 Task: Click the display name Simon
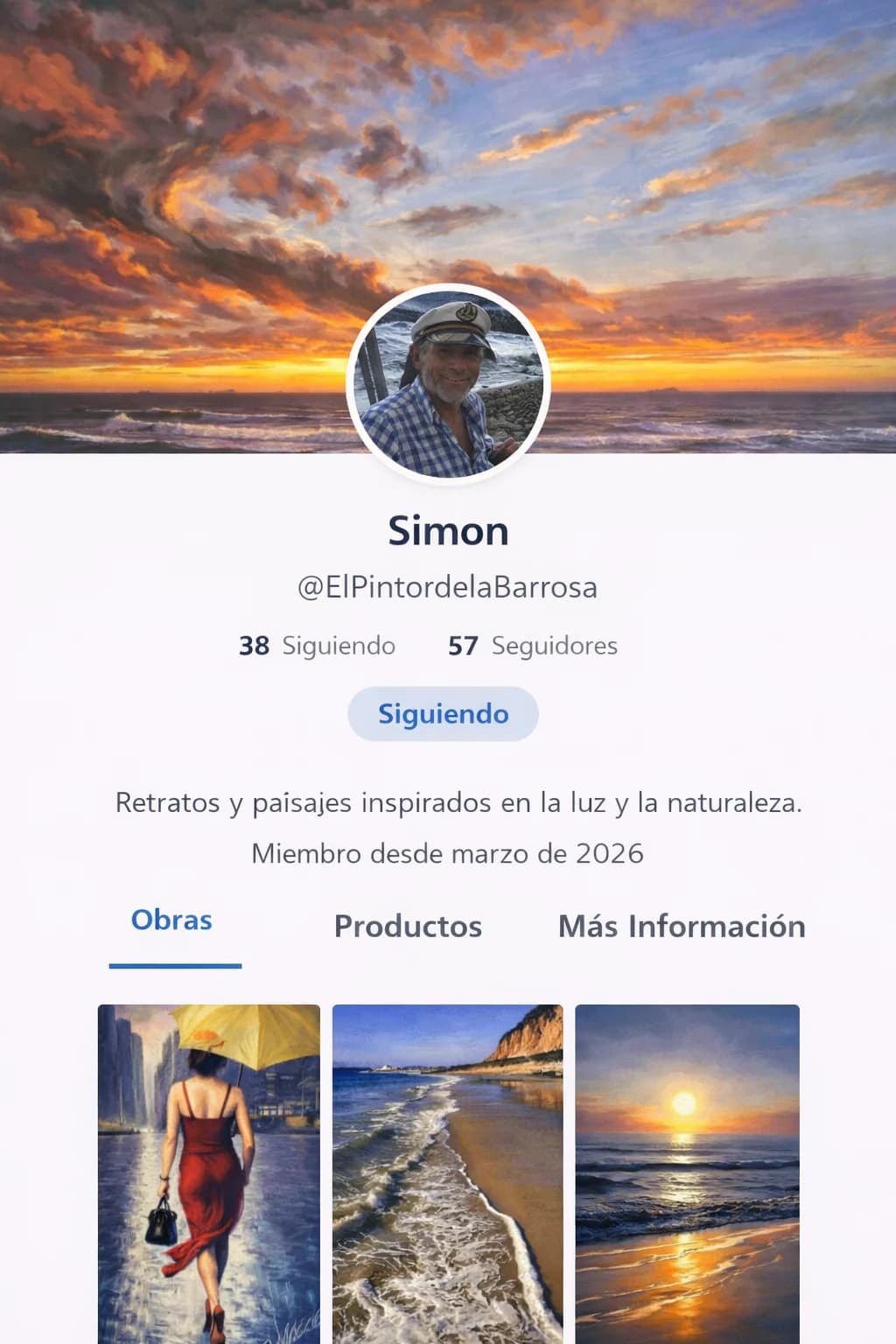(x=448, y=530)
